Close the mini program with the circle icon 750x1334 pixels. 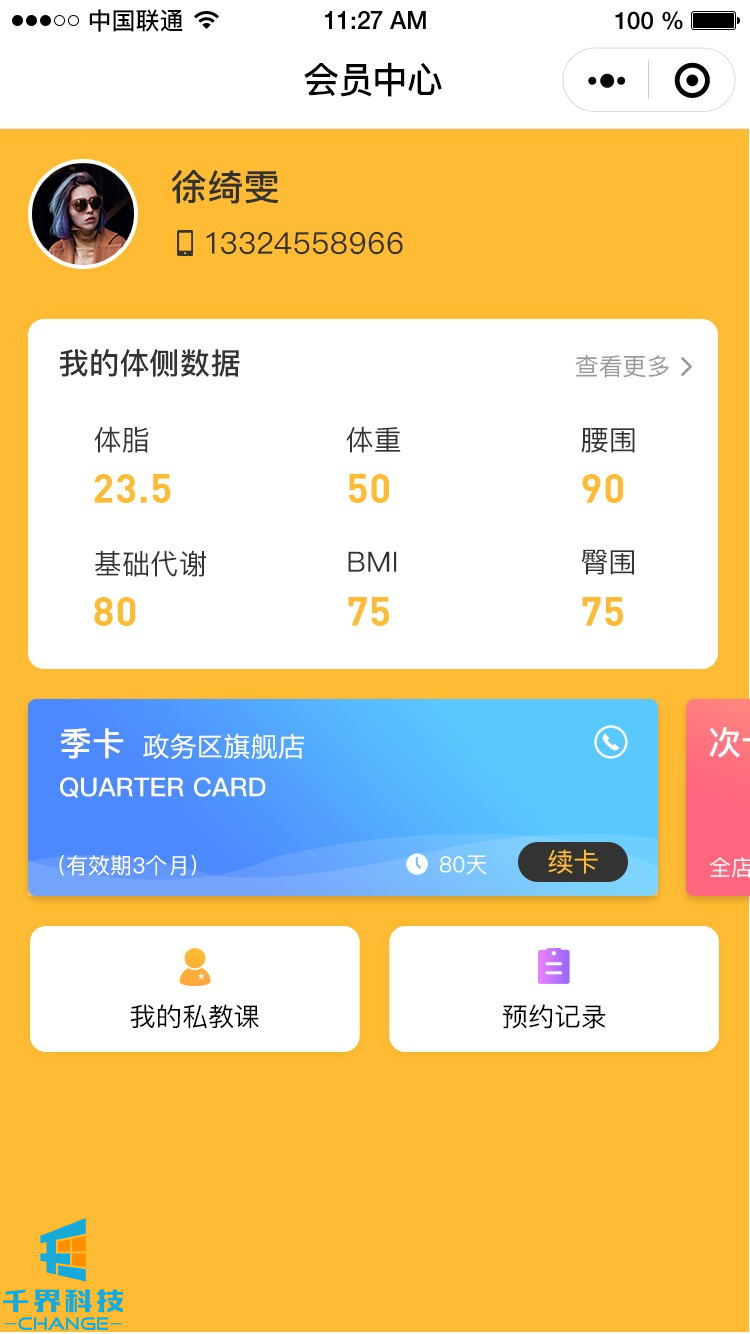coord(692,80)
